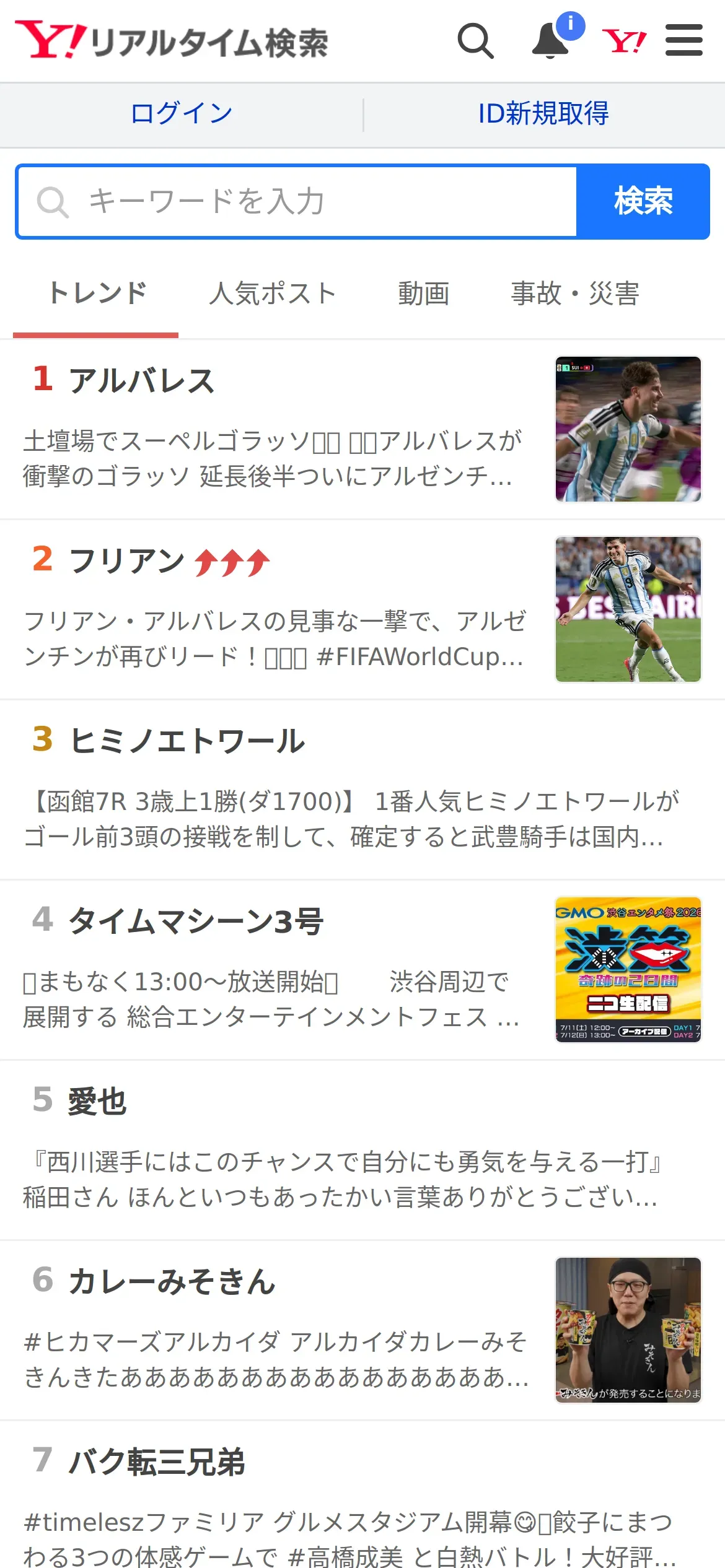Tap the Y!リアルタイム検索 logo
Image resolution: width=725 pixels, height=1568 pixels.
[x=172, y=41]
